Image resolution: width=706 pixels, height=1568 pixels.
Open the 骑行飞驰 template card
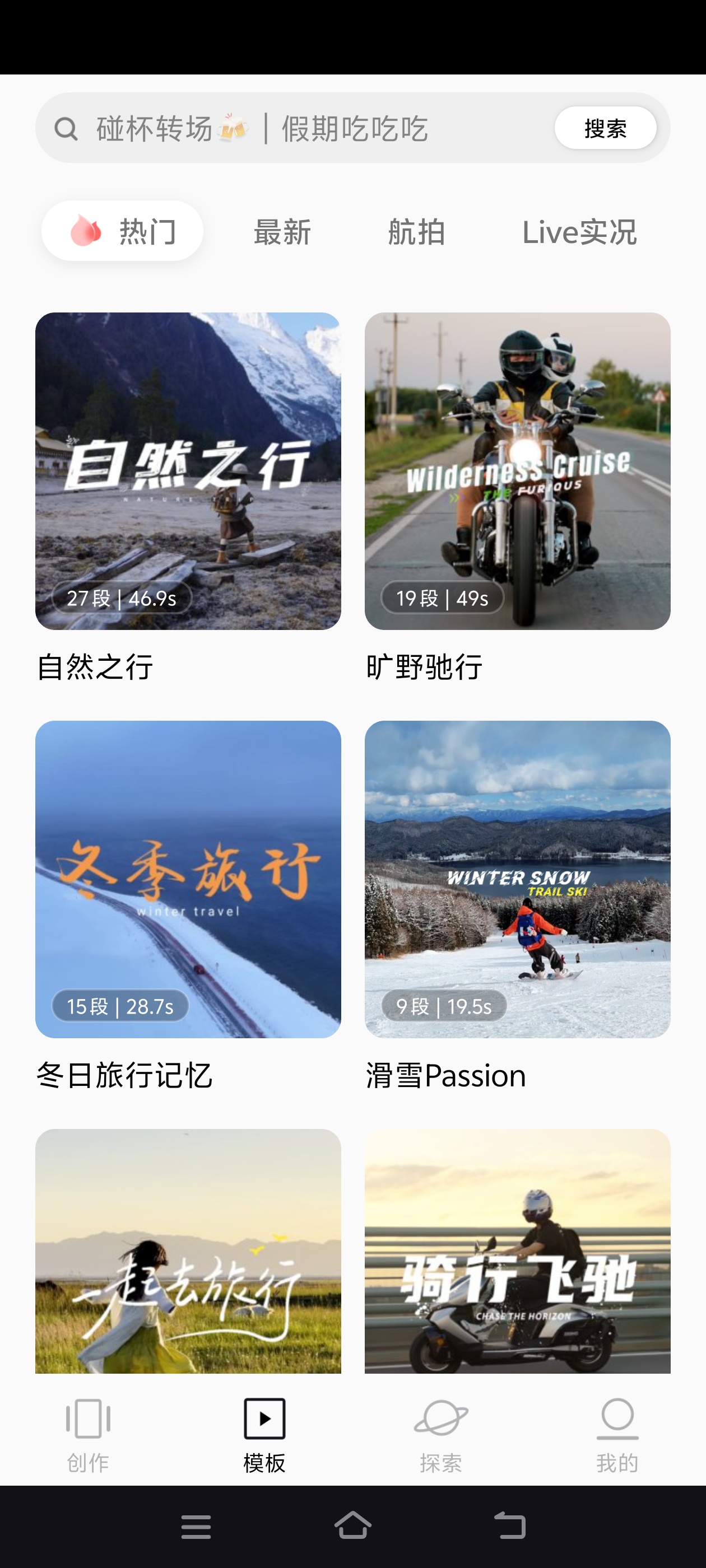[517, 1251]
